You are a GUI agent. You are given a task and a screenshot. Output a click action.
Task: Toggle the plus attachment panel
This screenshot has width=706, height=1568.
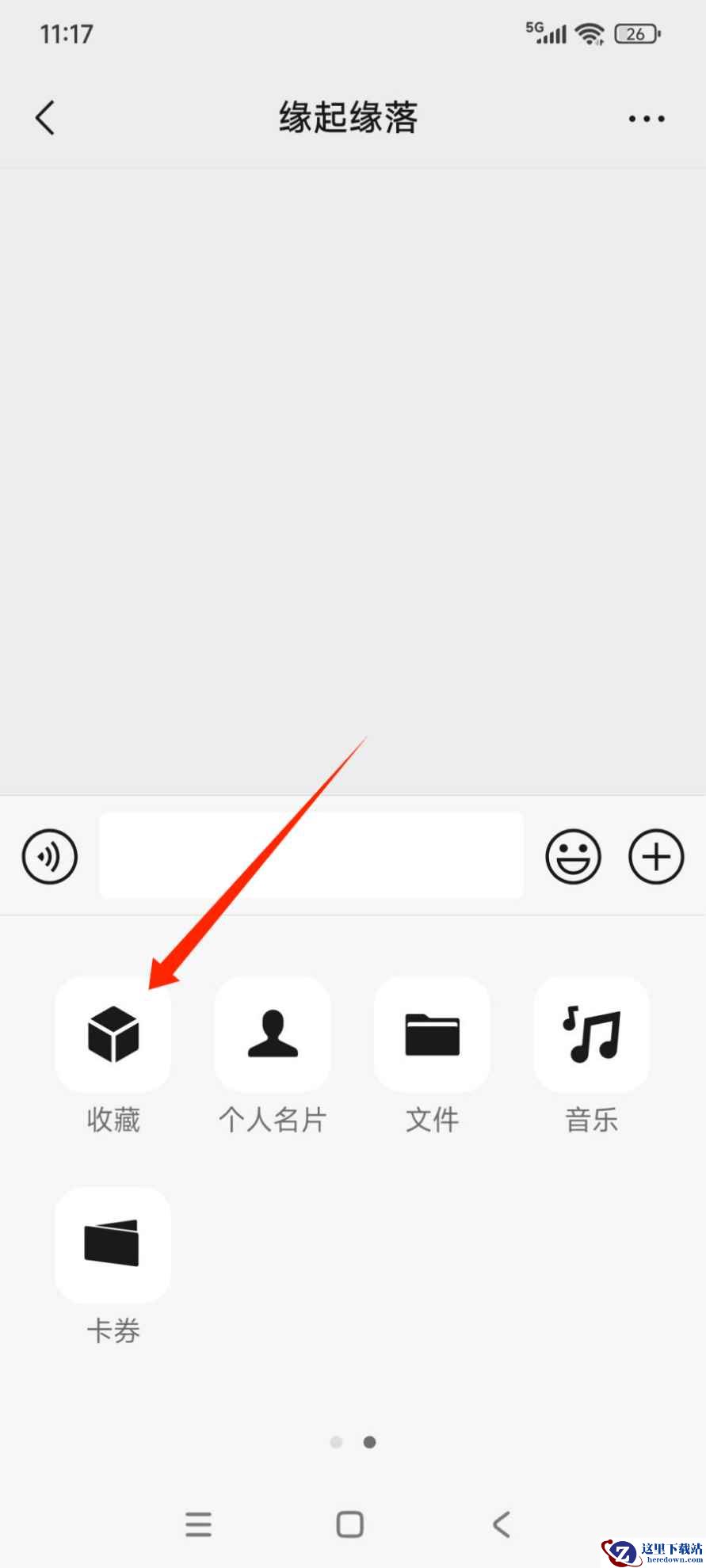pyautogui.click(x=655, y=856)
